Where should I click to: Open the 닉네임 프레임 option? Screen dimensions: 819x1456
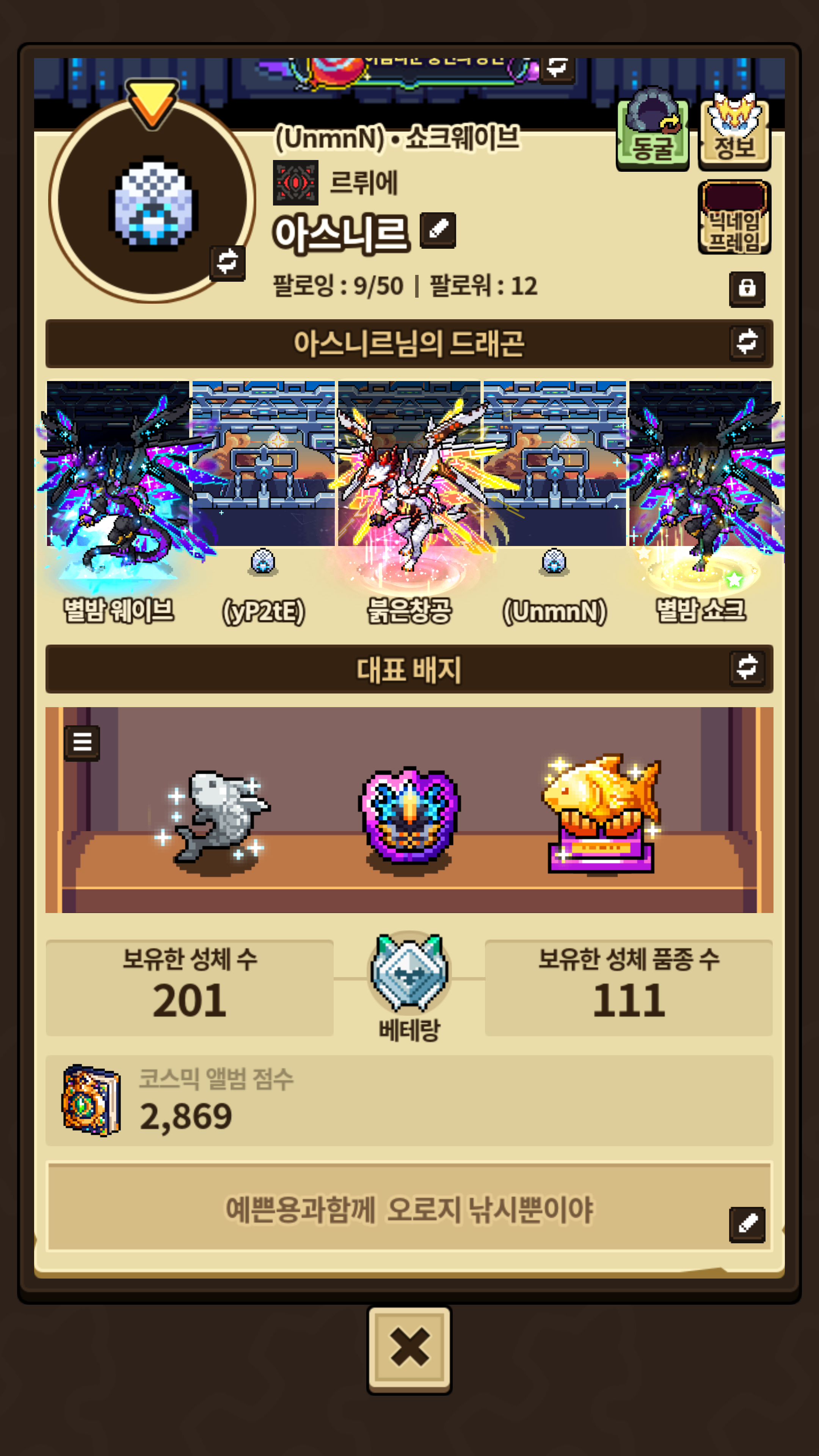[x=734, y=218]
